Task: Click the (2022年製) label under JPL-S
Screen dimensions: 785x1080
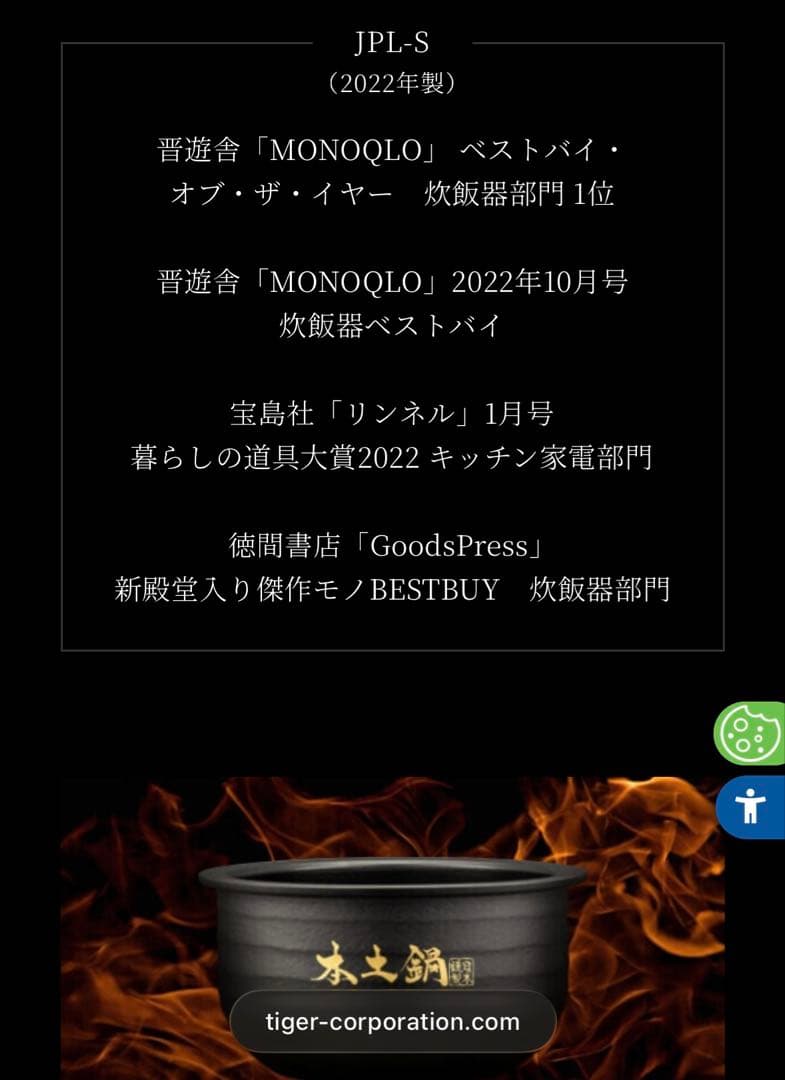Action: click(392, 85)
